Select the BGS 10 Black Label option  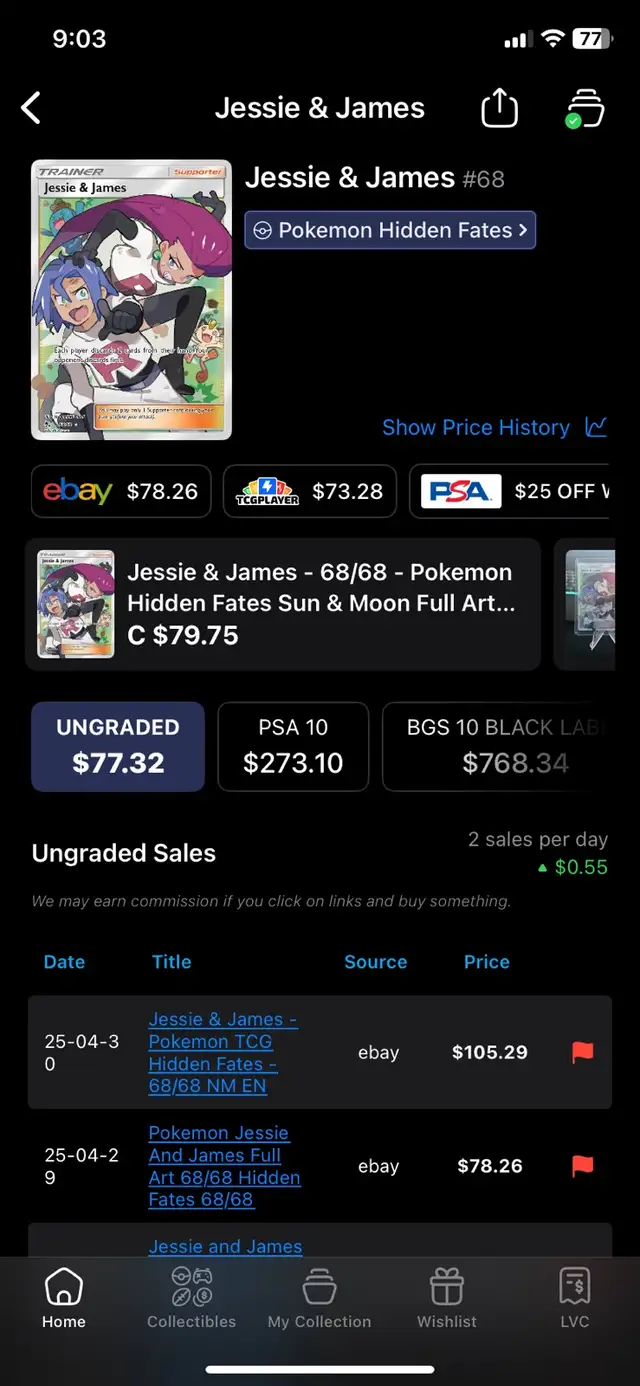[x=497, y=746]
